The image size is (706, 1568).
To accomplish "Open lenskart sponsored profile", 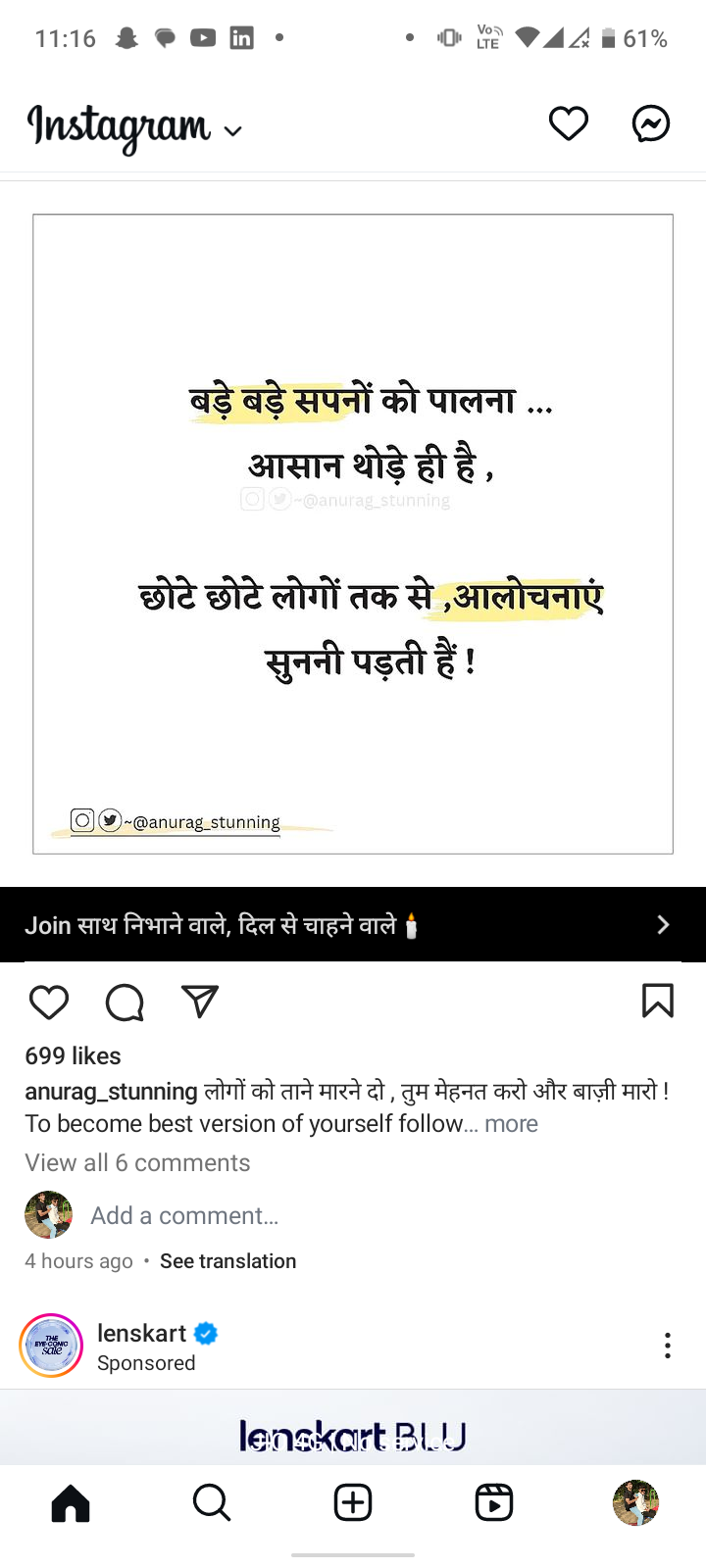I will (x=142, y=1333).
